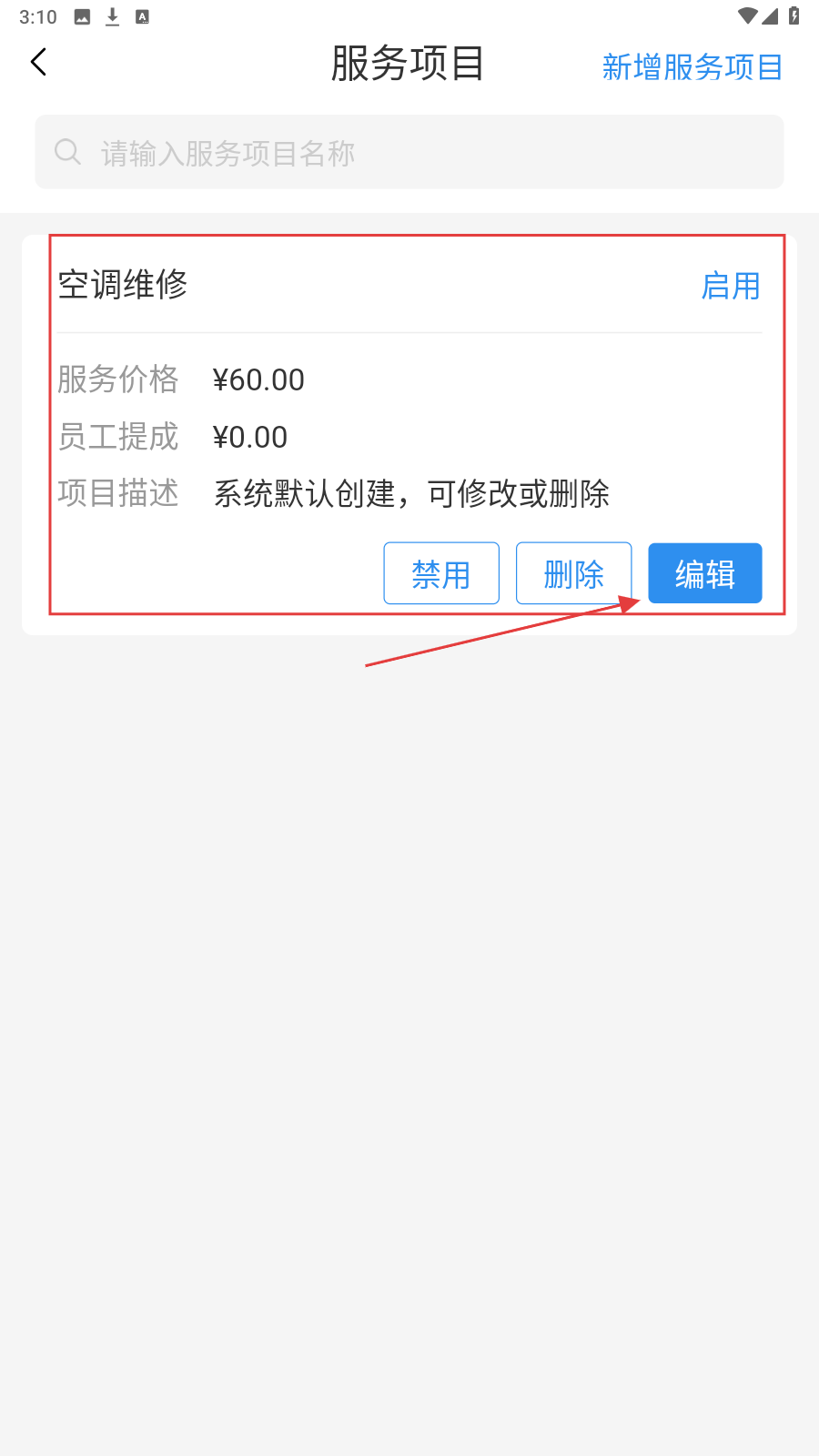Delete the 空调维修 service item
Screen dimensions: 819x1456
pyautogui.click(x=573, y=573)
